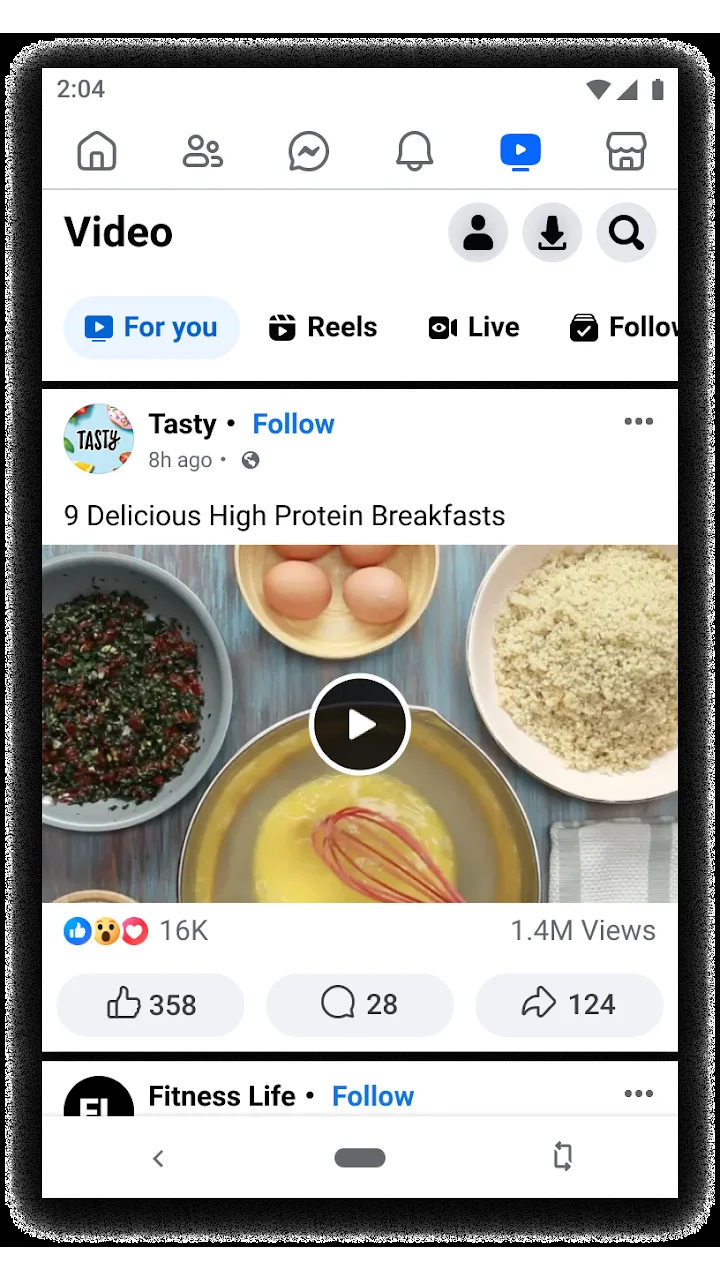The height and width of the screenshot is (1280, 720).
Task: Open the notifications bell
Action: click(414, 152)
